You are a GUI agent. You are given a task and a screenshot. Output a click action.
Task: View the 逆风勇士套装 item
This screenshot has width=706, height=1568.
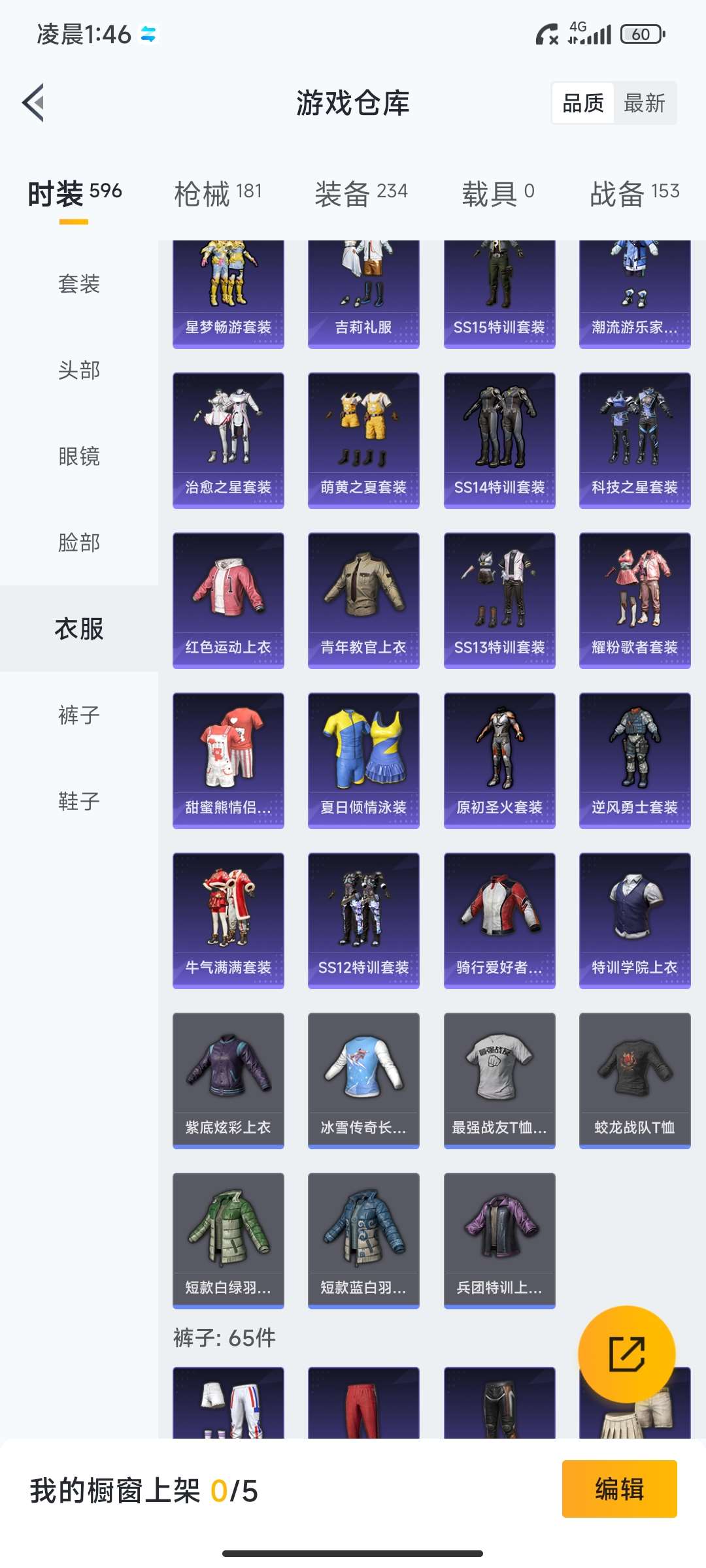pyautogui.click(x=635, y=760)
